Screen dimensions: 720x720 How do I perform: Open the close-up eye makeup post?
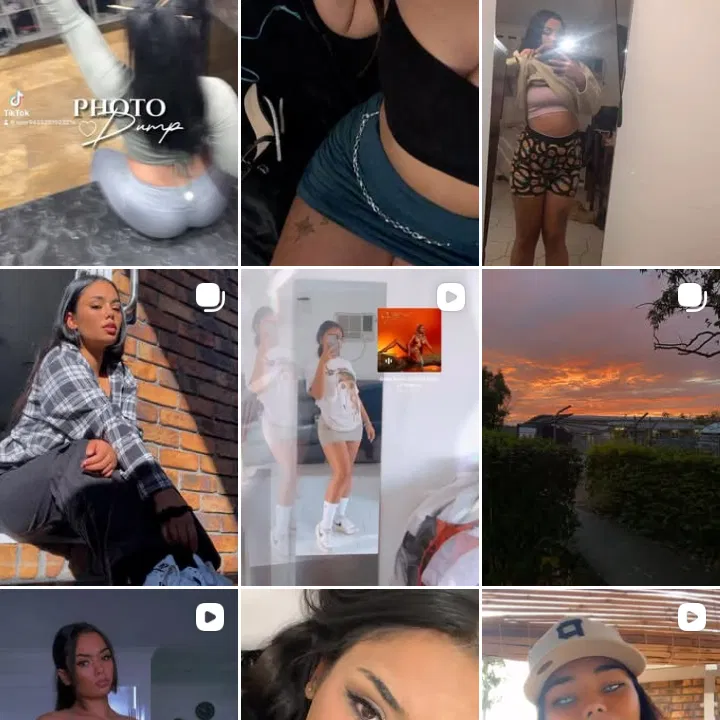coord(360,655)
